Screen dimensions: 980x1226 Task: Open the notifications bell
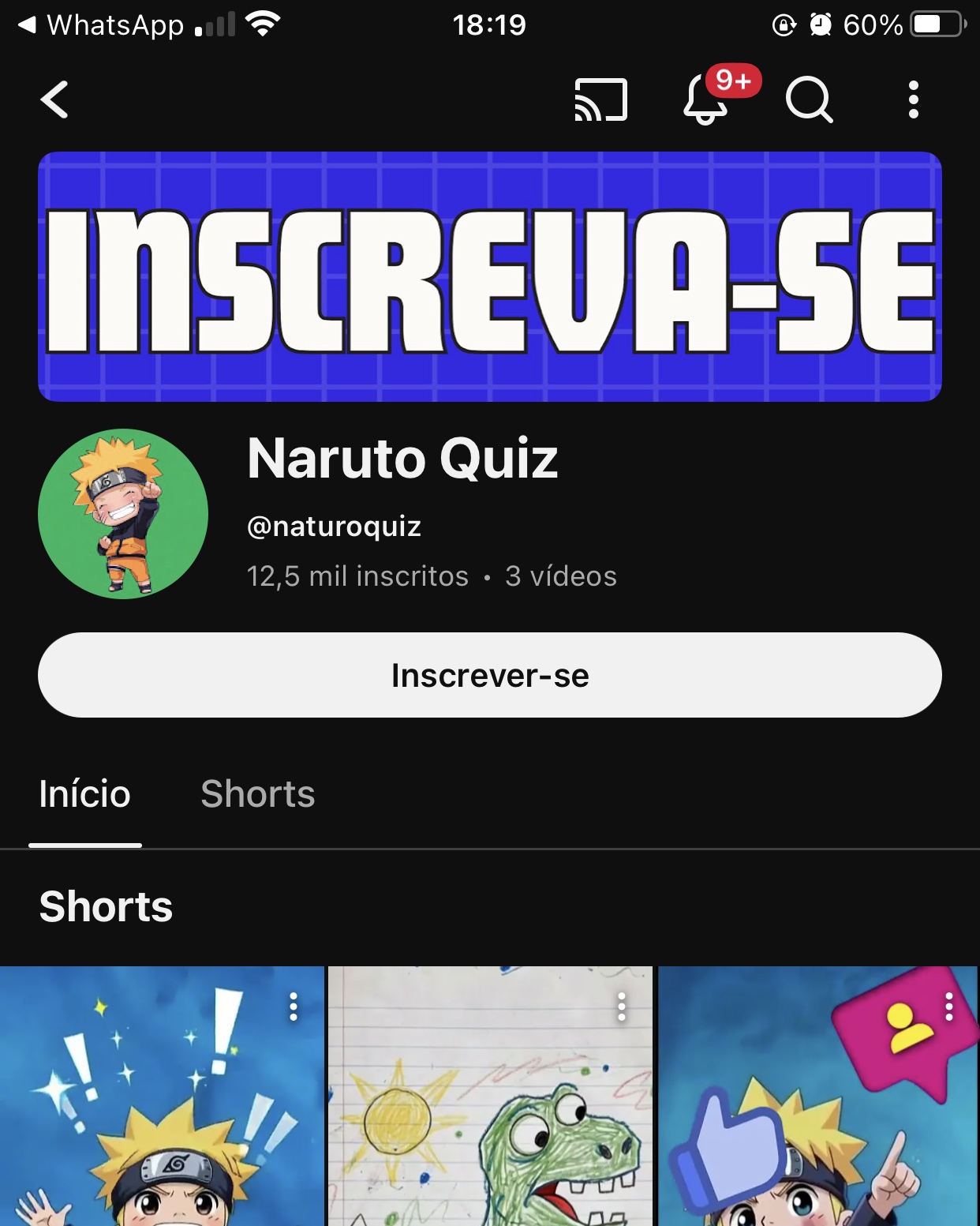(705, 100)
